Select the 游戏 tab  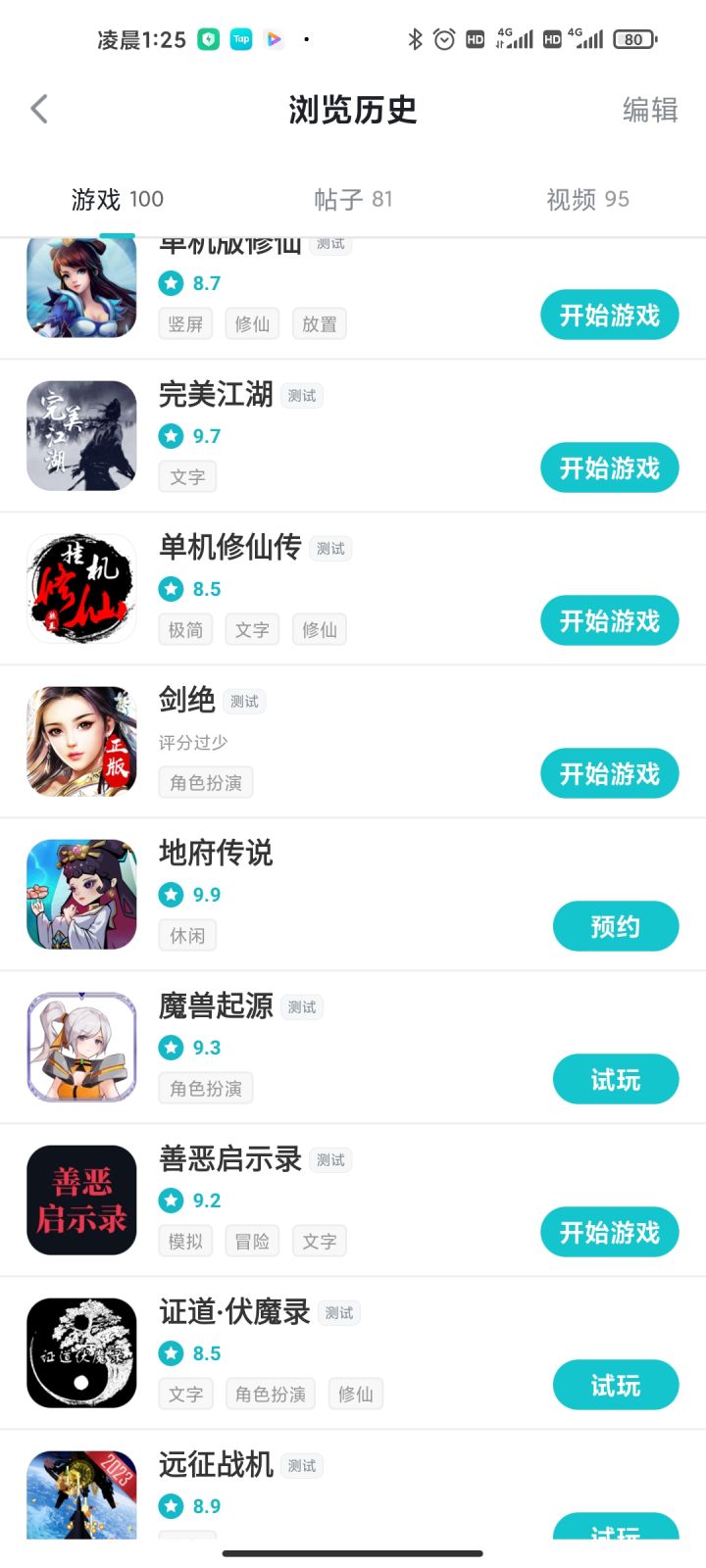[x=117, y=200]
